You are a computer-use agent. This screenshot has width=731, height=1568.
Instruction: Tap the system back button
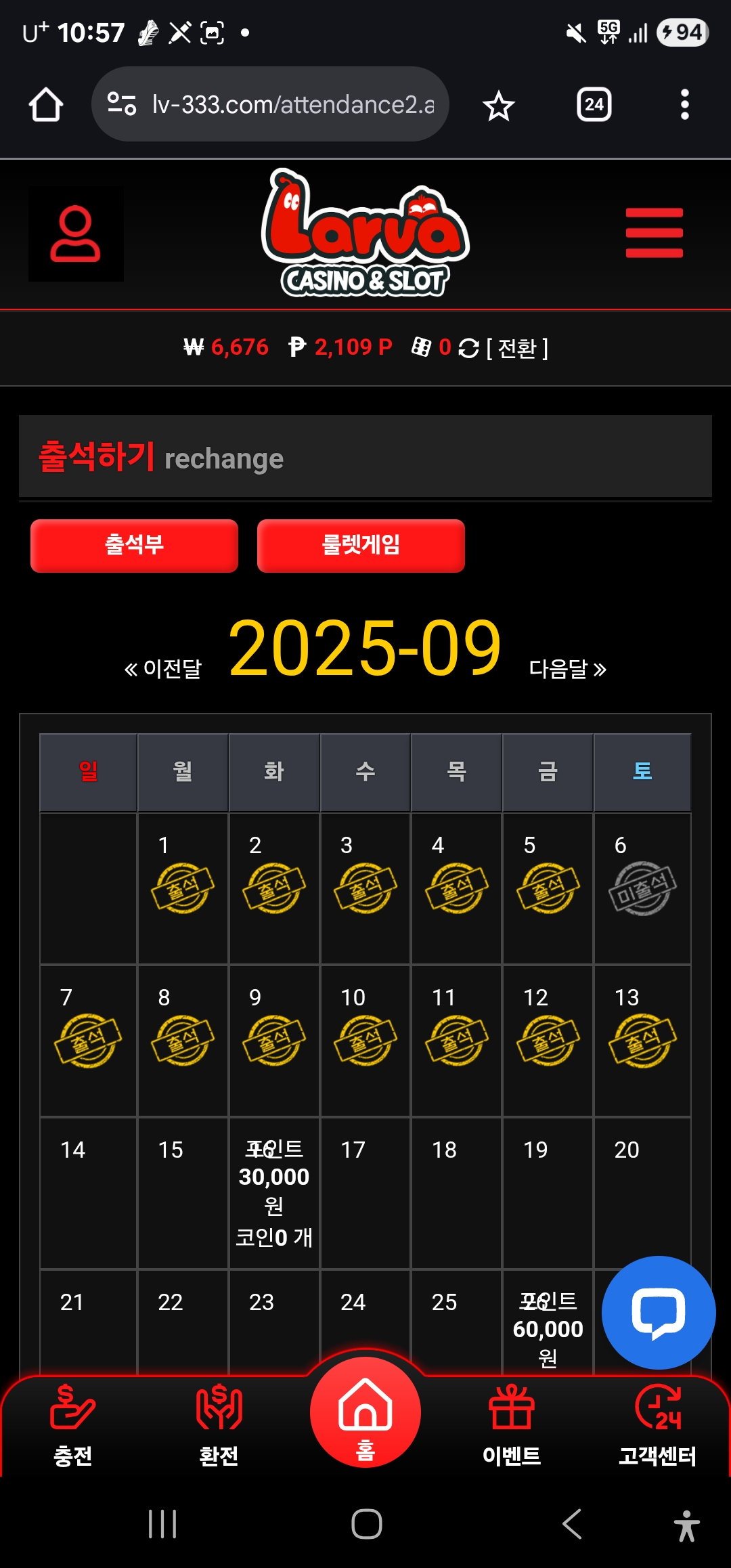[x=572, y=1524]
